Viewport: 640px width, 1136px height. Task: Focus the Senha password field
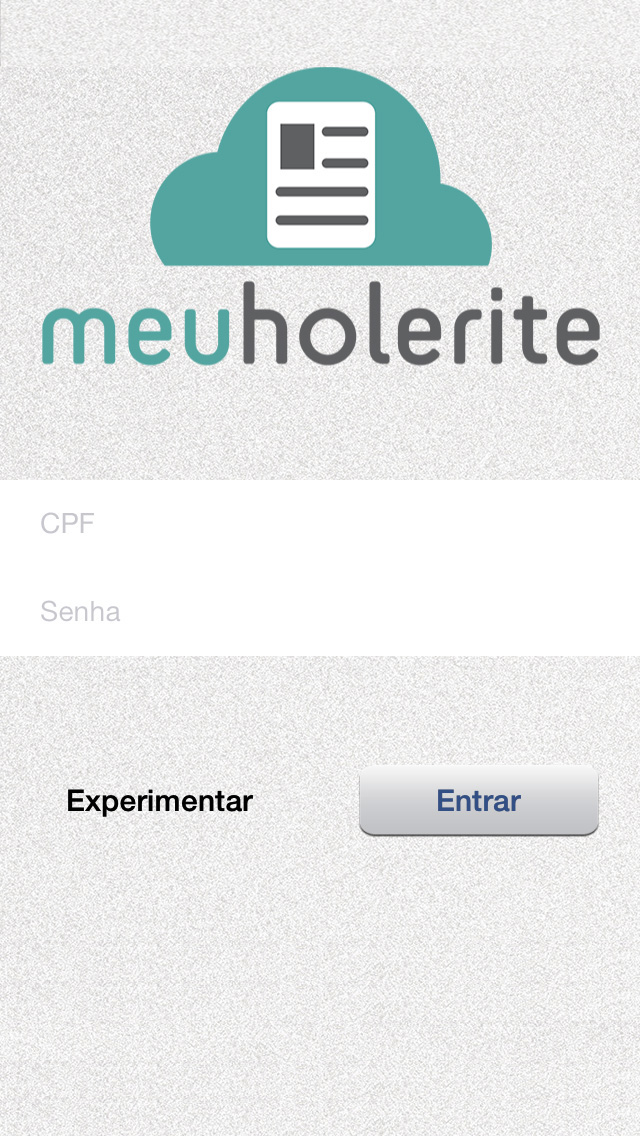320,612
